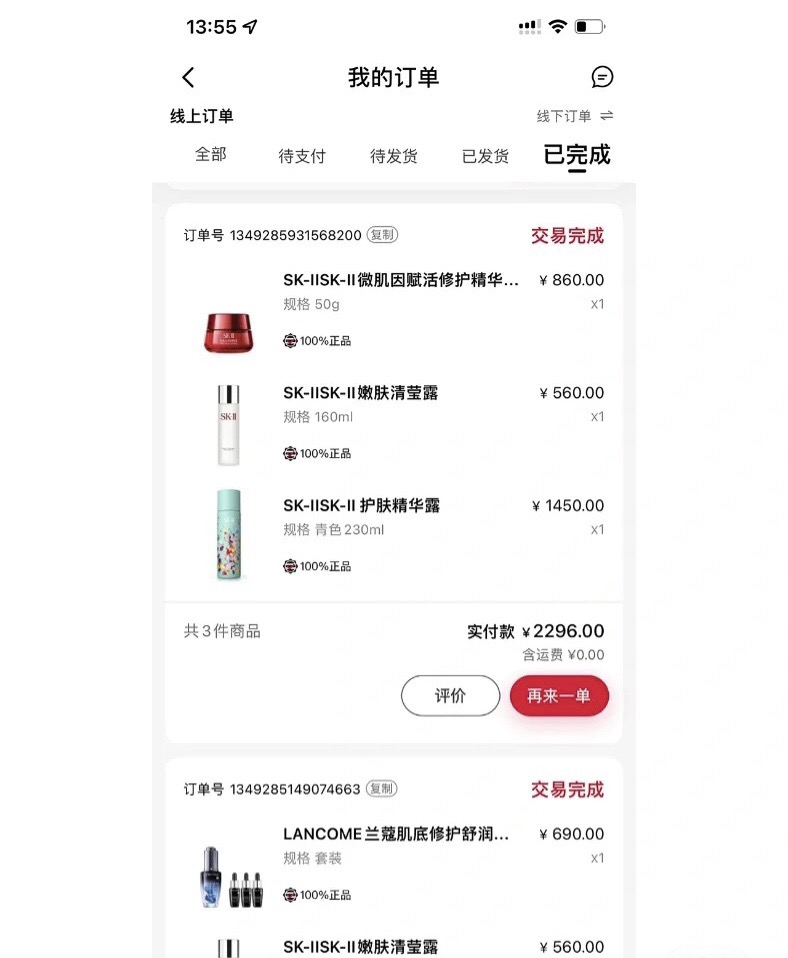
Task: Tap the 100%正品 badge under SK-II cream
Action: click(318, 341)
